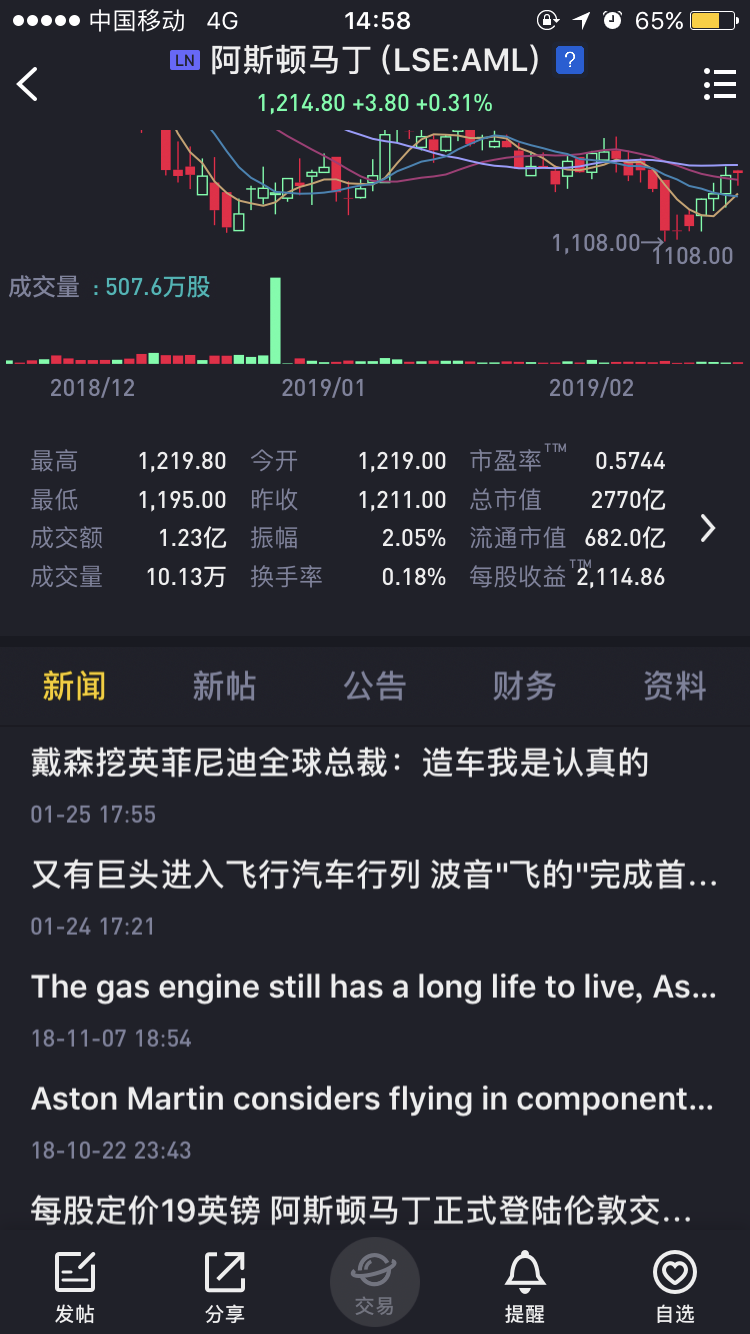The width and height of the screenshot is (750, 1334).
Task: Tap 发帖 to write a post
Action: (x=75, y=1286)
